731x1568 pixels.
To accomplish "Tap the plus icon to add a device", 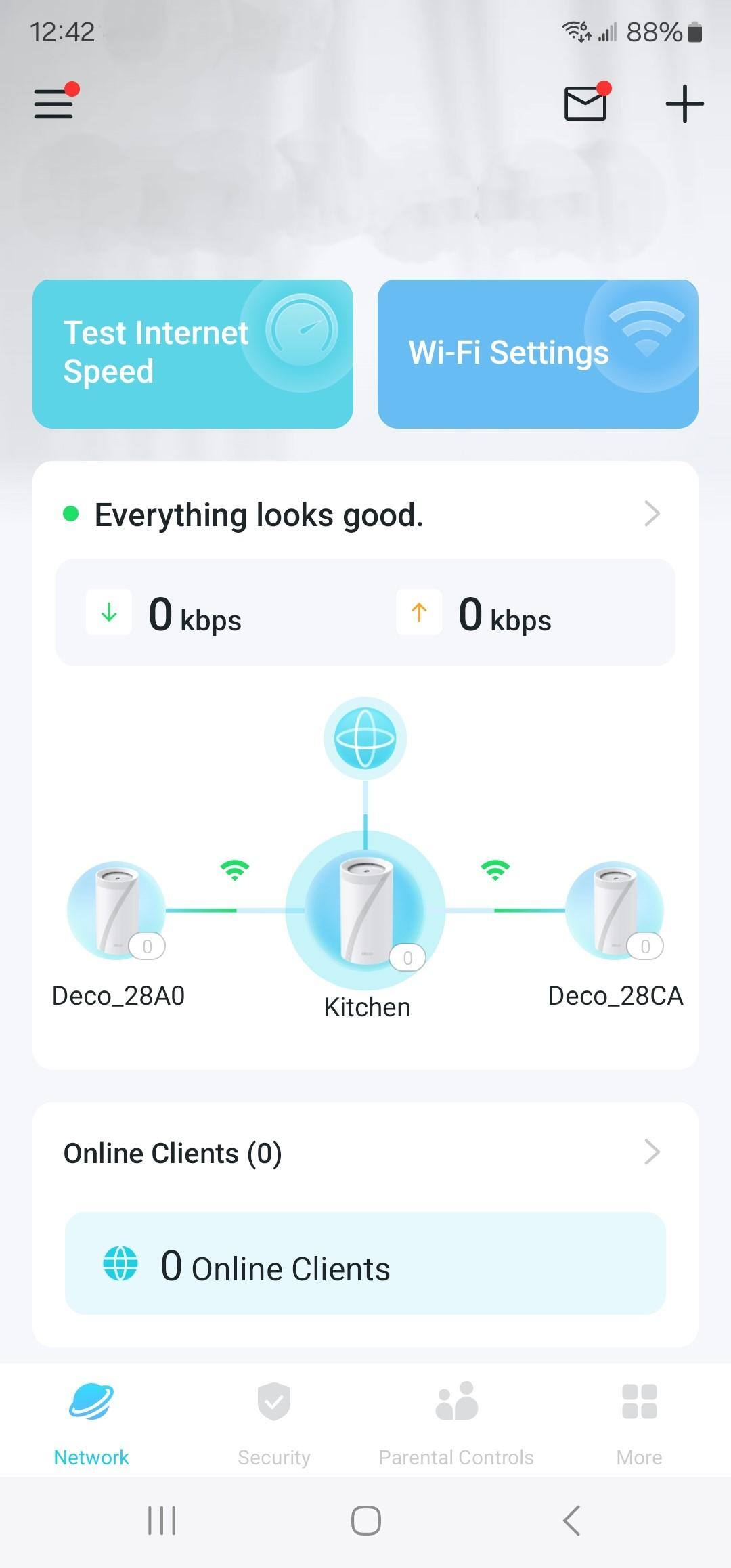I will pyautogui.click(x=684, y=104).
